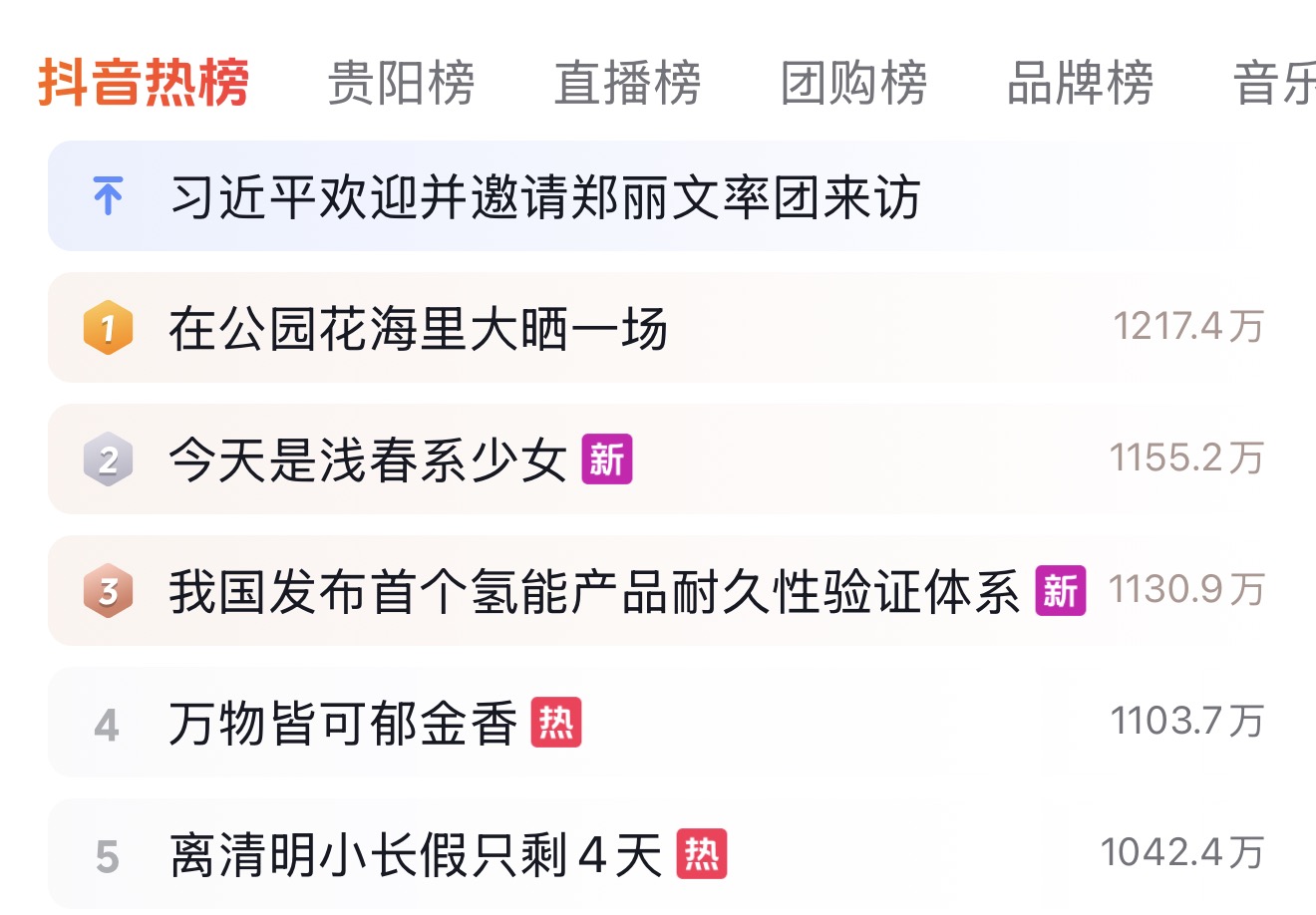Select the 抖音热榜 tab
This screenshot has width=1316, height=915.
[144, 83]
